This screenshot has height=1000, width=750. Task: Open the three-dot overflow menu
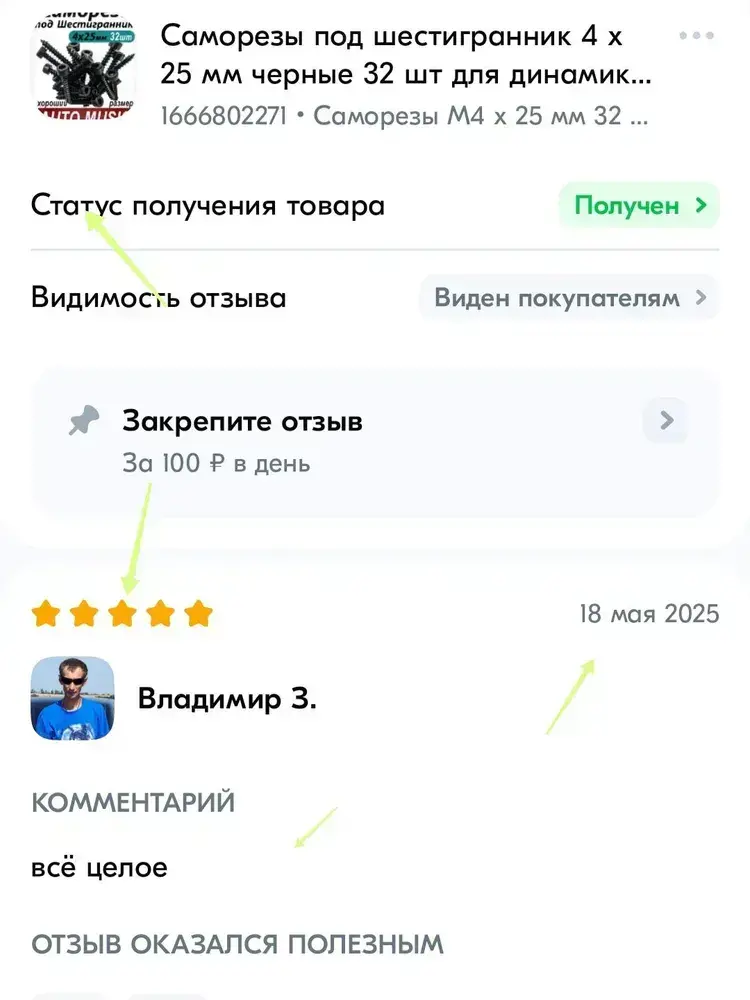696,36
